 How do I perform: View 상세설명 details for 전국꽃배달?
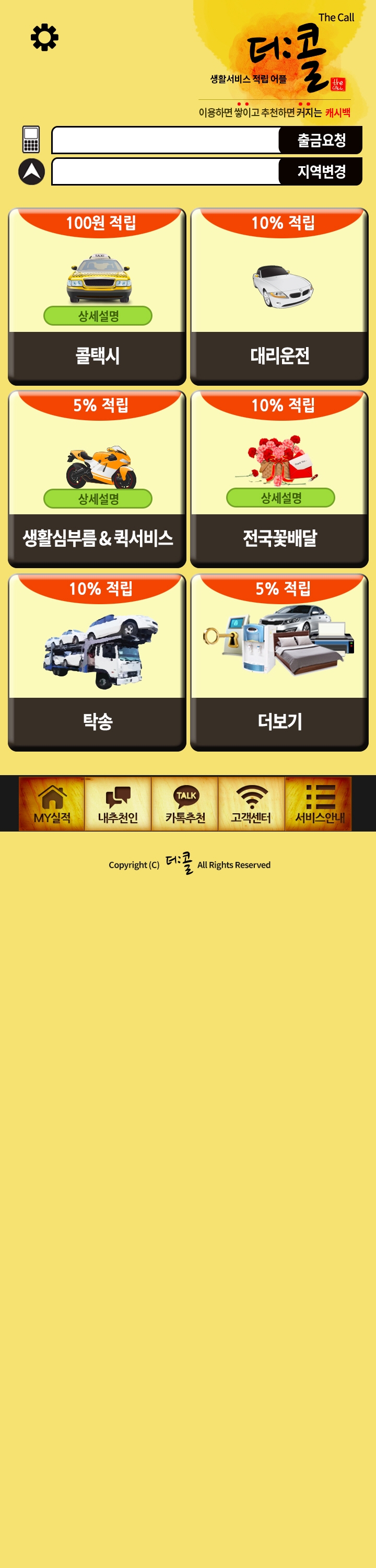[280, 498]
